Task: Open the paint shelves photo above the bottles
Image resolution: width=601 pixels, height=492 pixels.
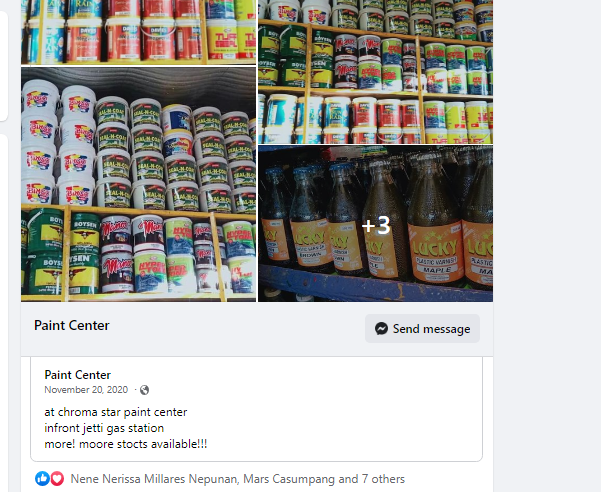Action: coord(375,72)
